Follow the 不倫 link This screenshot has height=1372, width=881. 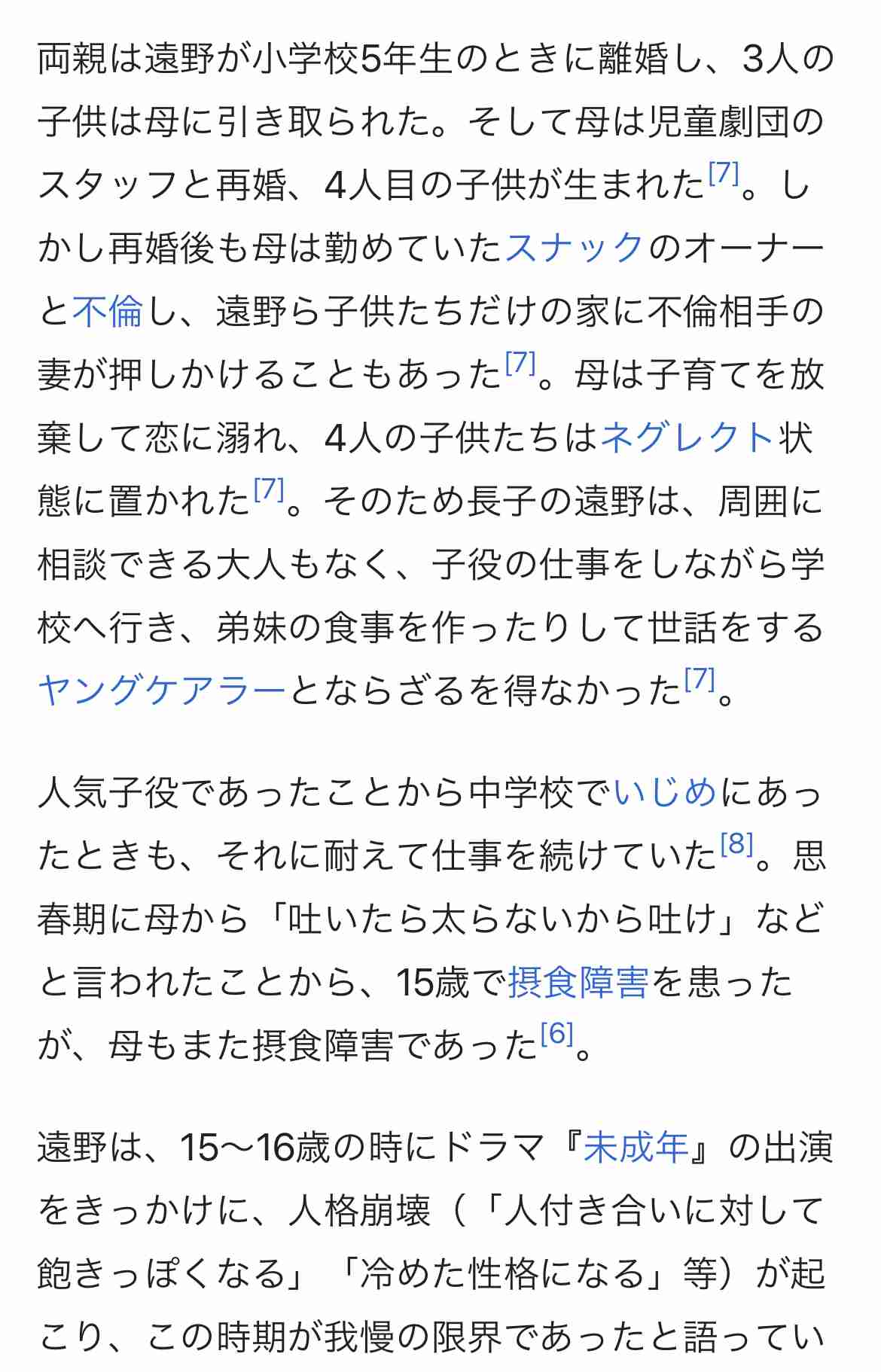coord(108,312)
